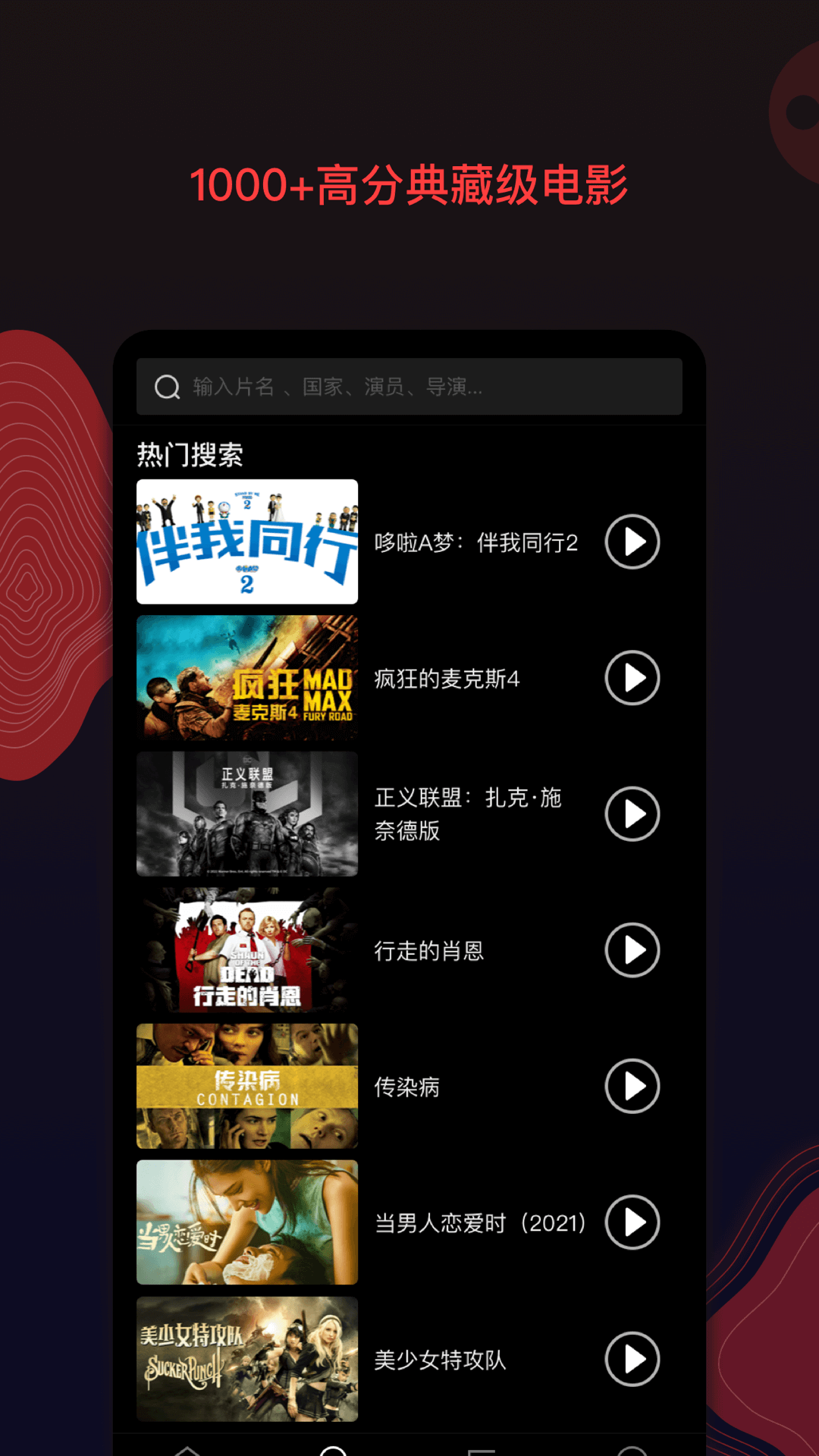Play 当男人恋爱时（2021）
The image size is (819, 1456).
(x=632, y=1223)
